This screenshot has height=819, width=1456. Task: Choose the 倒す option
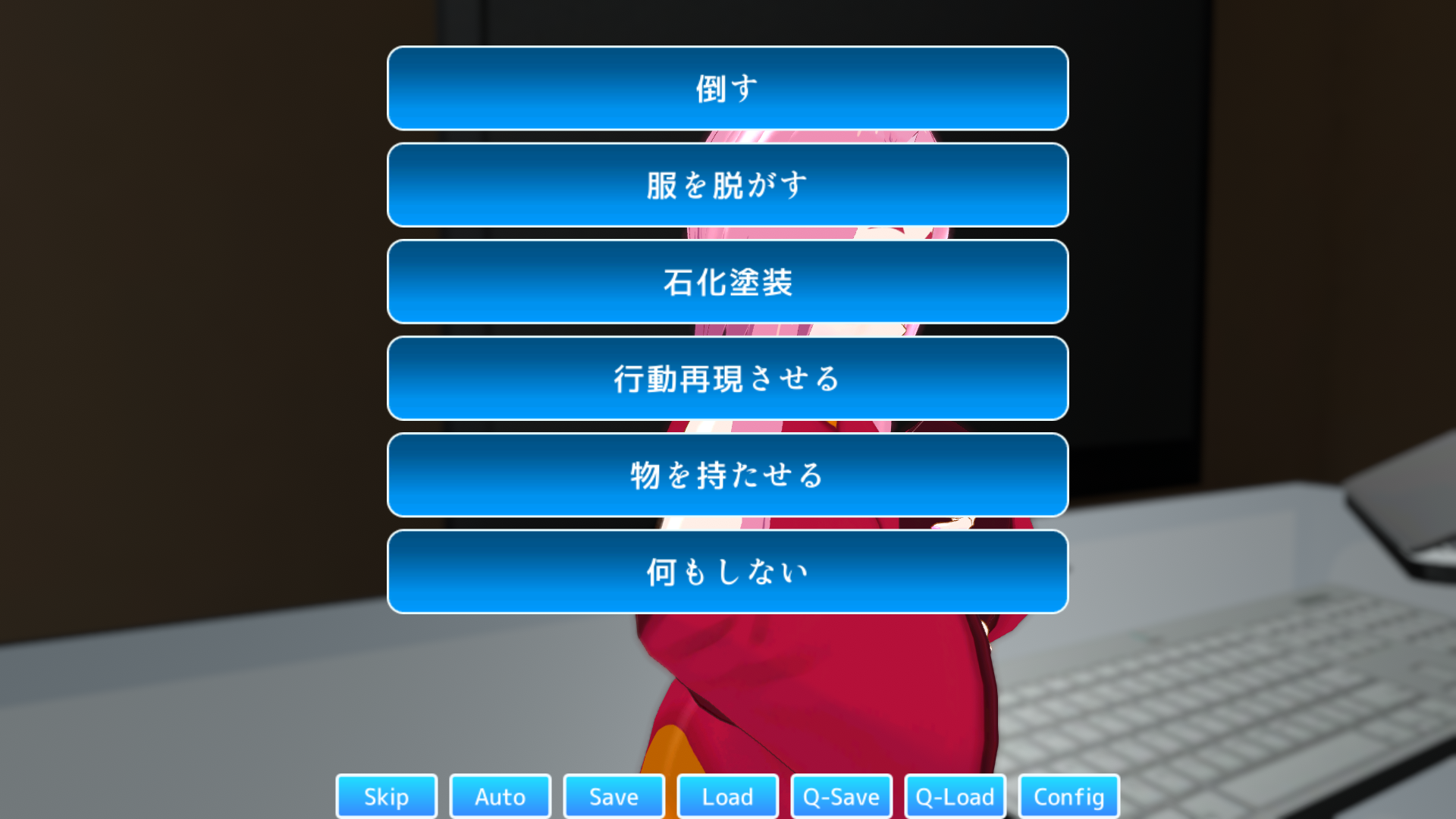(x=728, y=88)
